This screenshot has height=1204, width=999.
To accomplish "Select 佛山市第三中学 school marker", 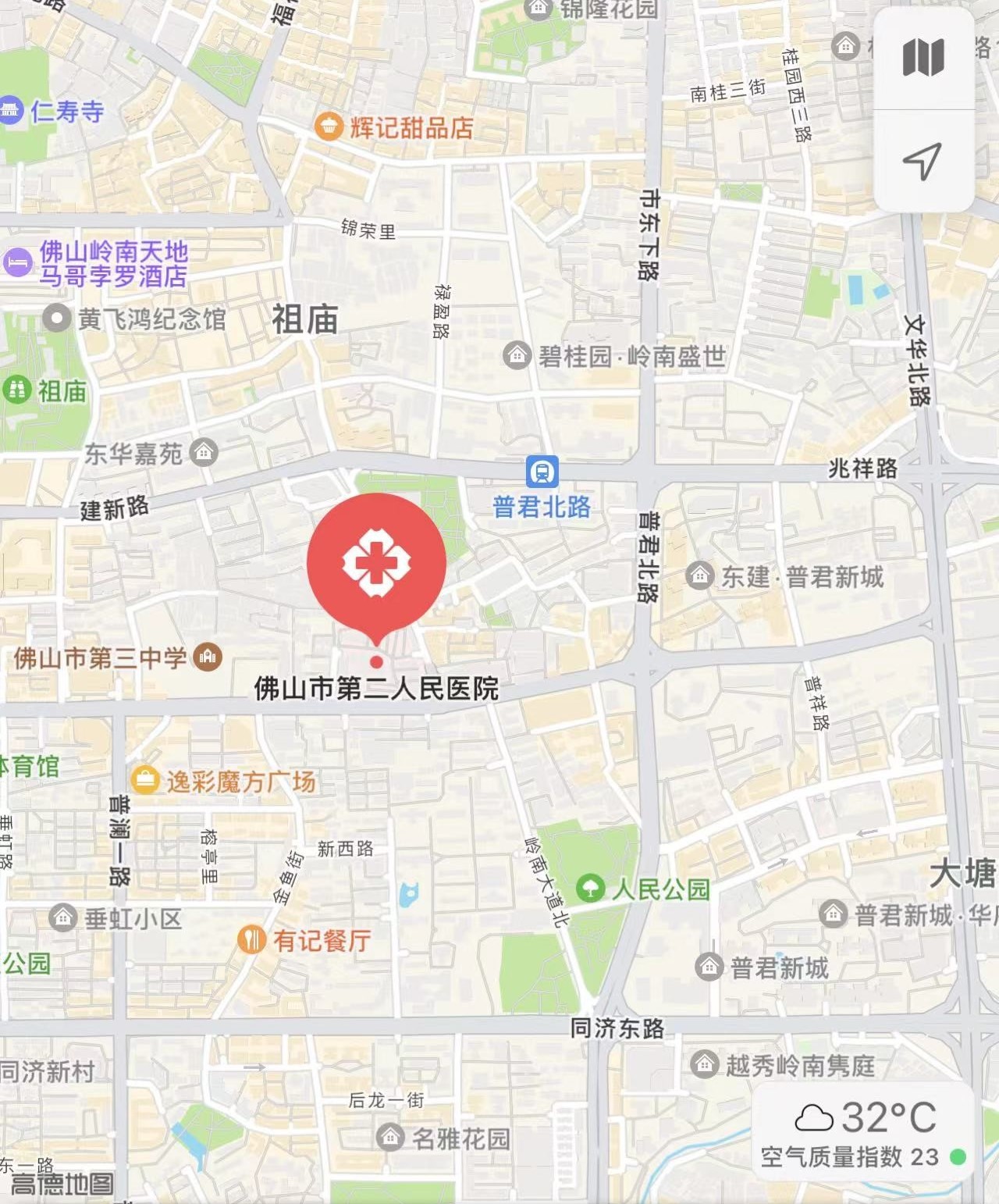I will 208,657.
